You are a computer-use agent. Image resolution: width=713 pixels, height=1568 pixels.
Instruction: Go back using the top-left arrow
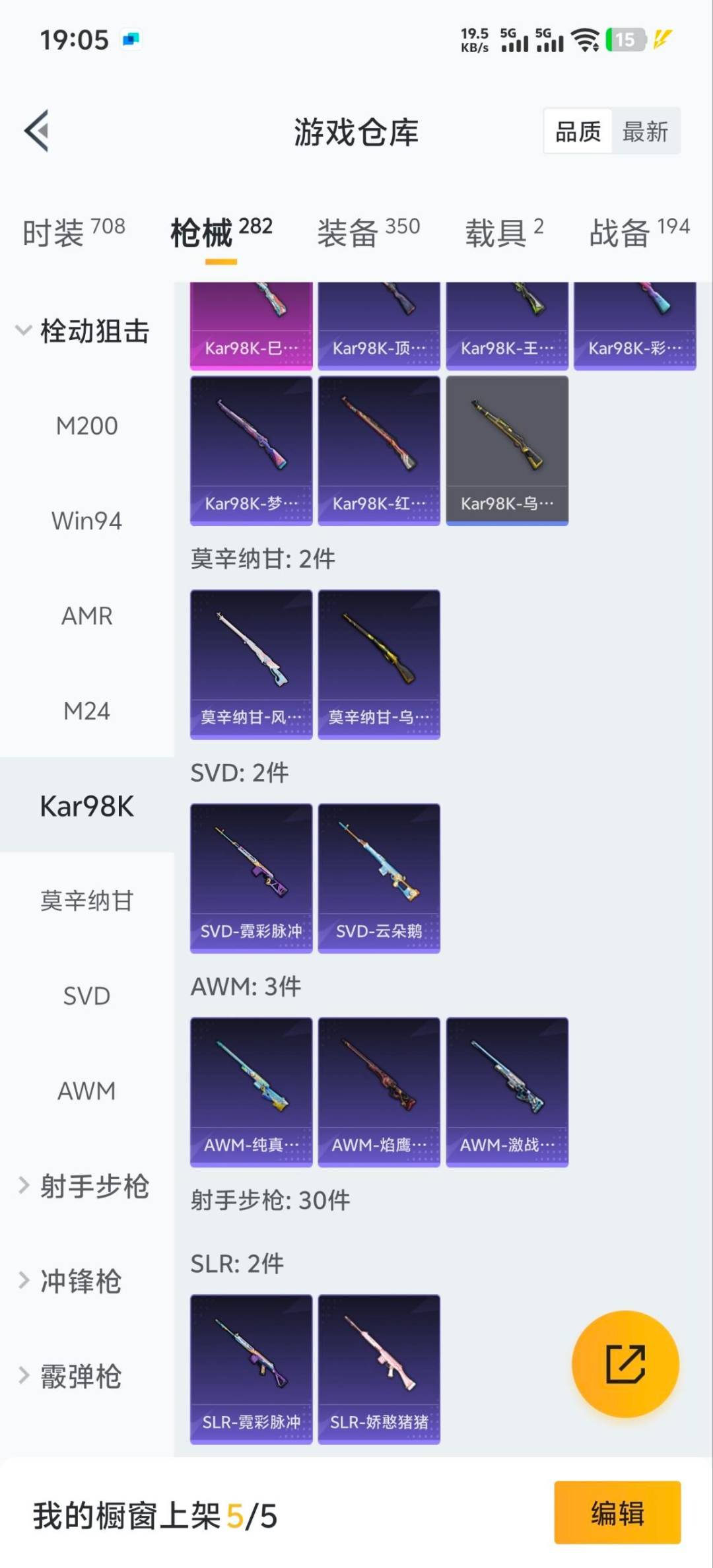coord(37,131)
